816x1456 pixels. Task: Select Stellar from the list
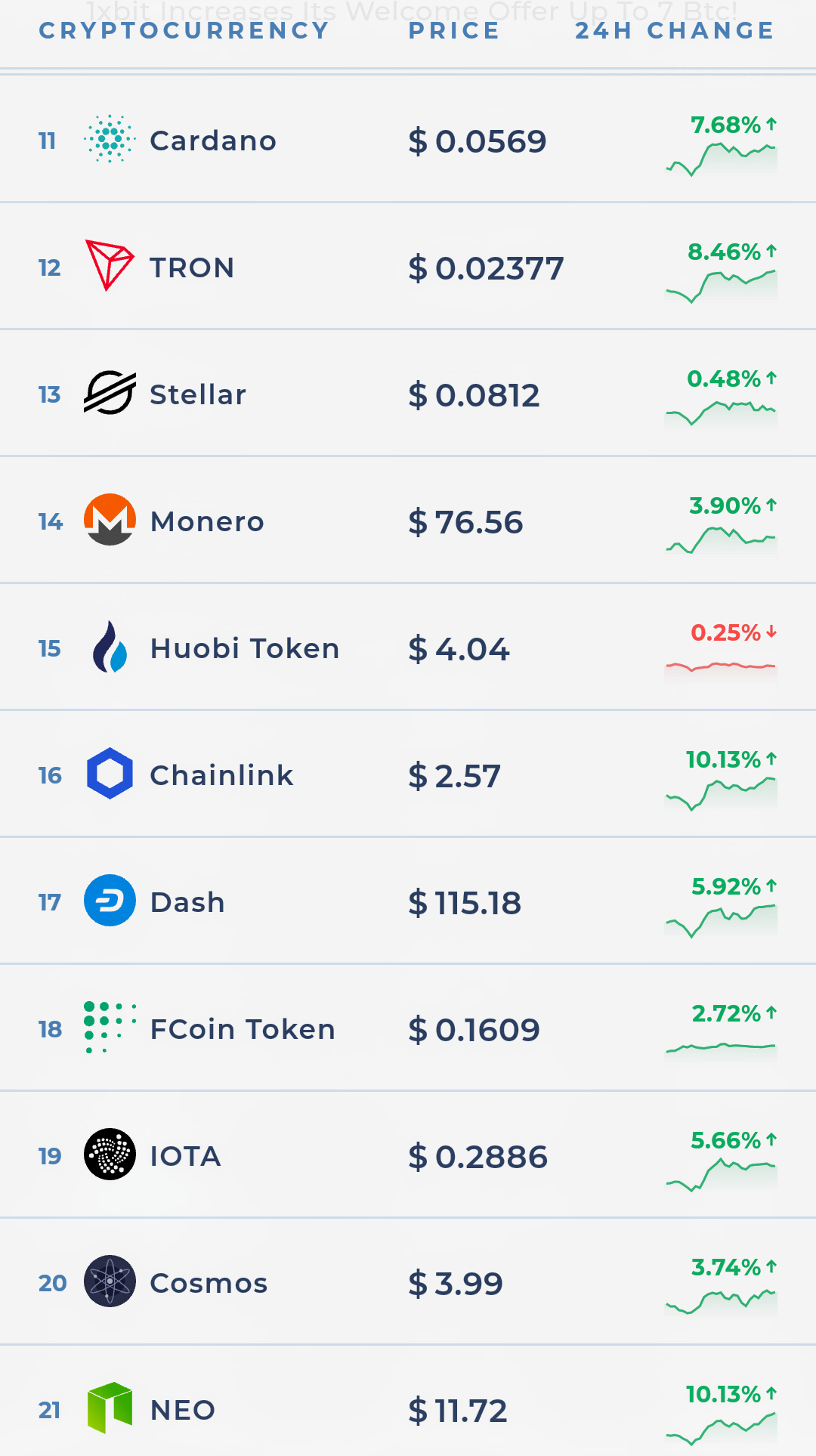198,394
